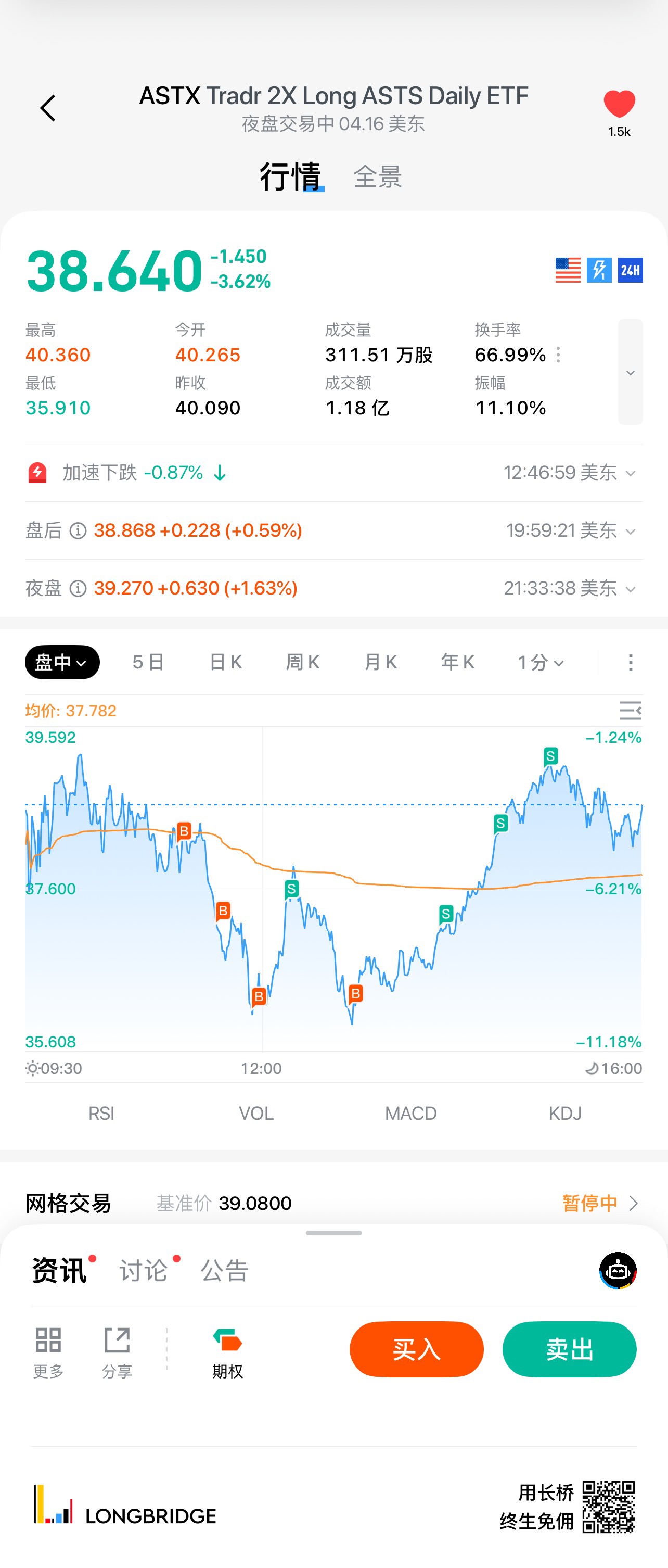Show the 周K weekly chart

point(303,662)
